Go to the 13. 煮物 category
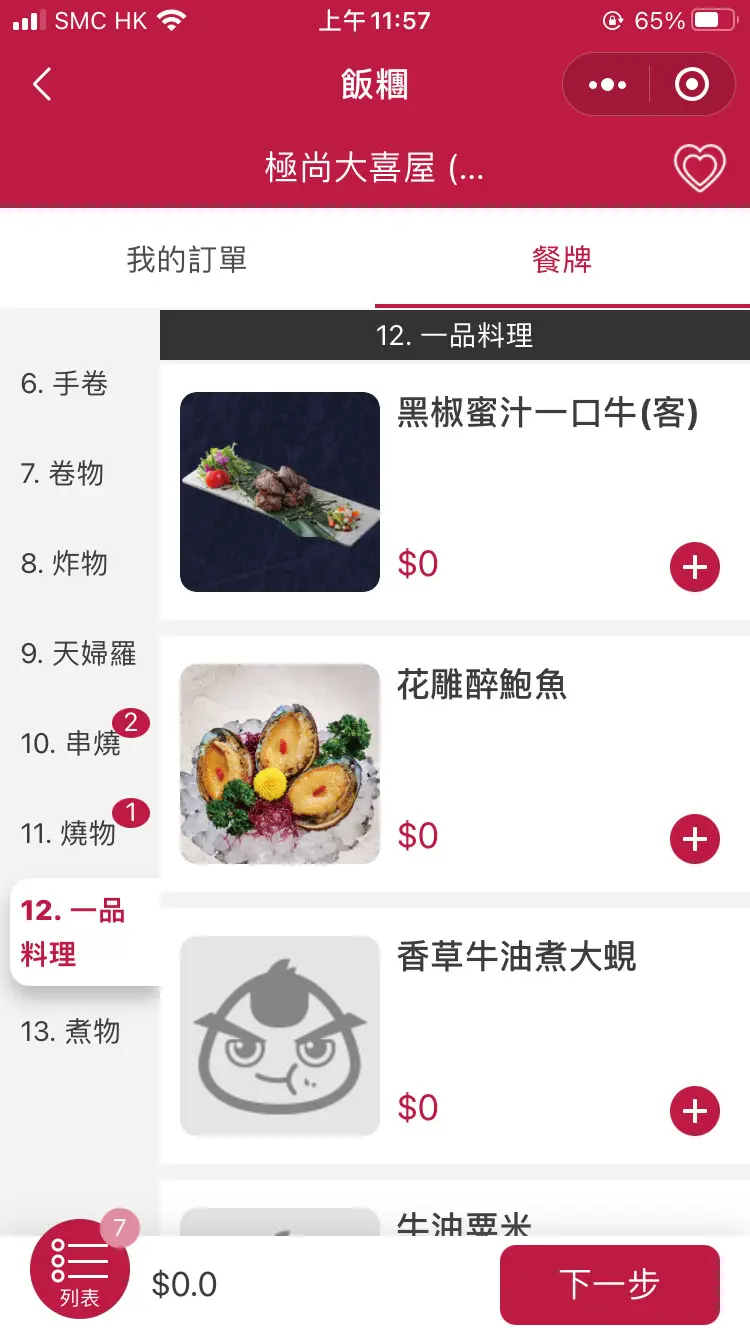750x1334 pixels. click(x=71, y=1032)
